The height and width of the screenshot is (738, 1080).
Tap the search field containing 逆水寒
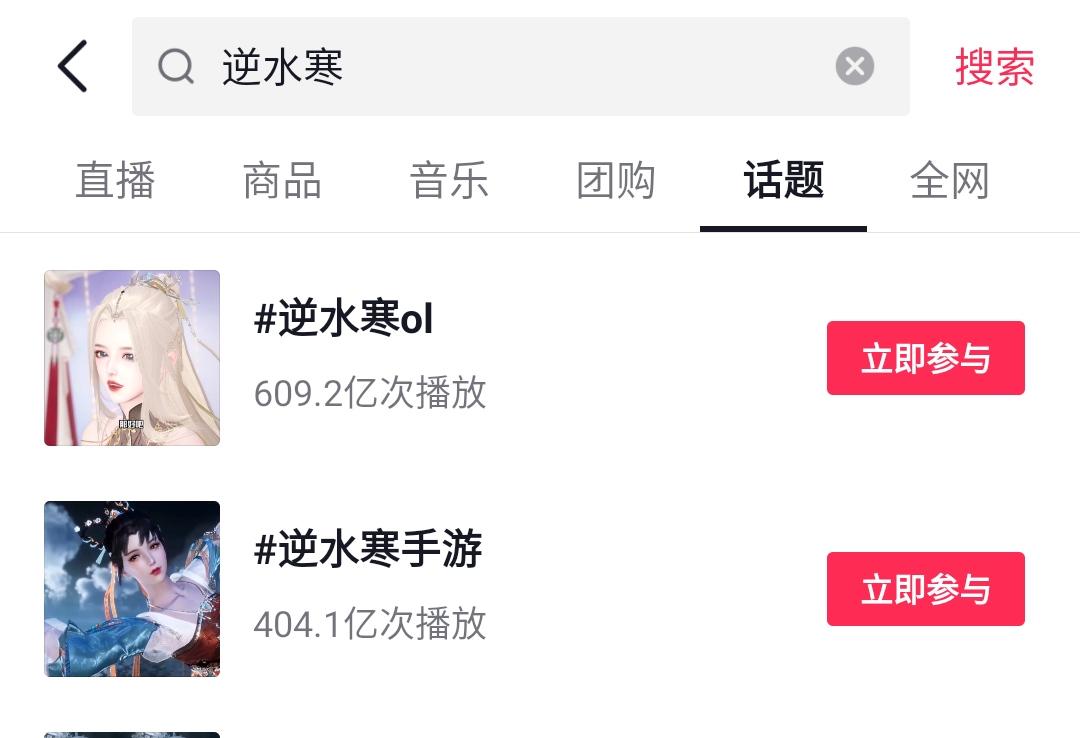[x=500, y=67]
